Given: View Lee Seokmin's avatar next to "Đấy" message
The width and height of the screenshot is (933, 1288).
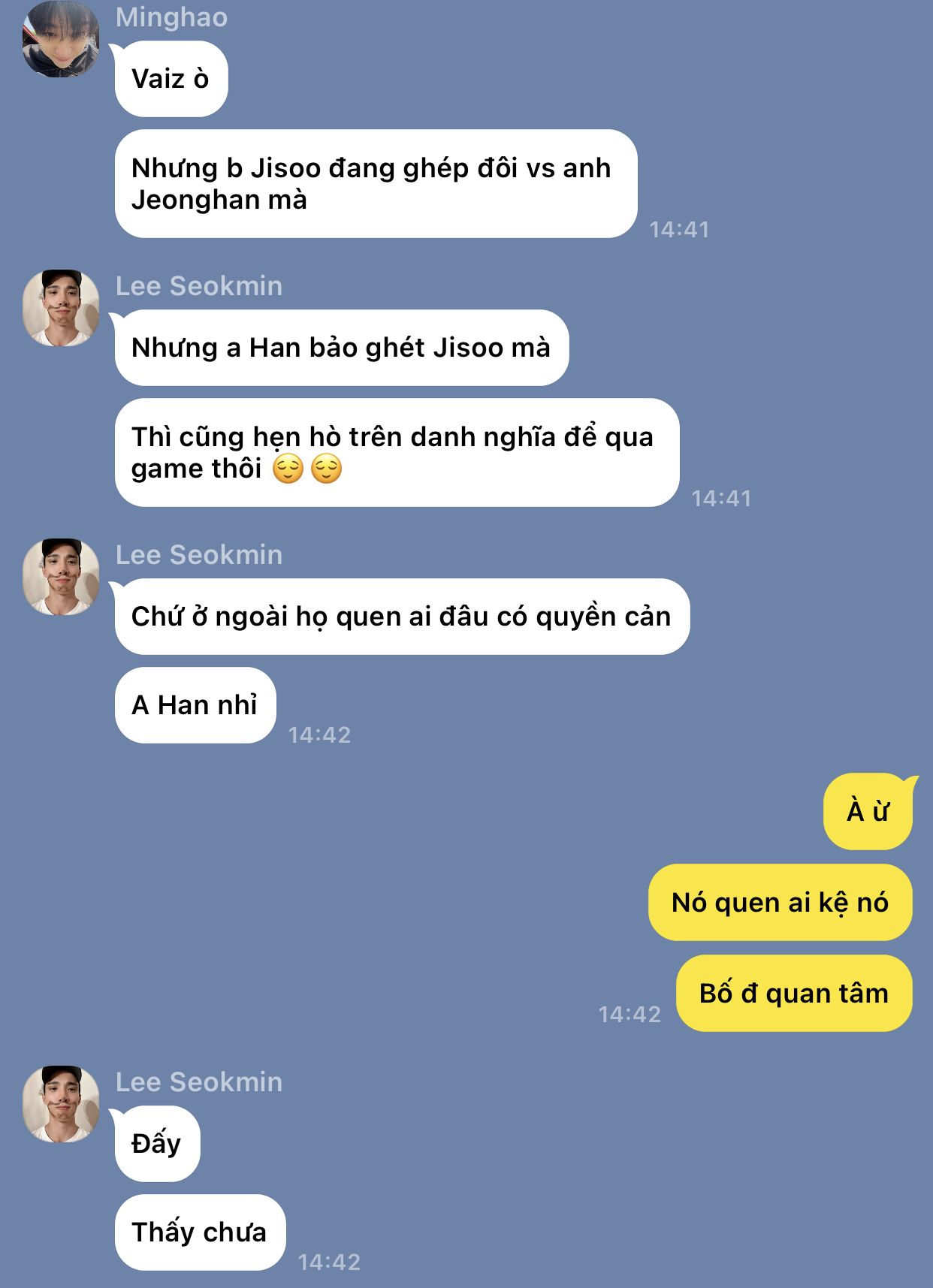Looking at the screenshot, I should pyautogui.click(x=61, y=1104).
